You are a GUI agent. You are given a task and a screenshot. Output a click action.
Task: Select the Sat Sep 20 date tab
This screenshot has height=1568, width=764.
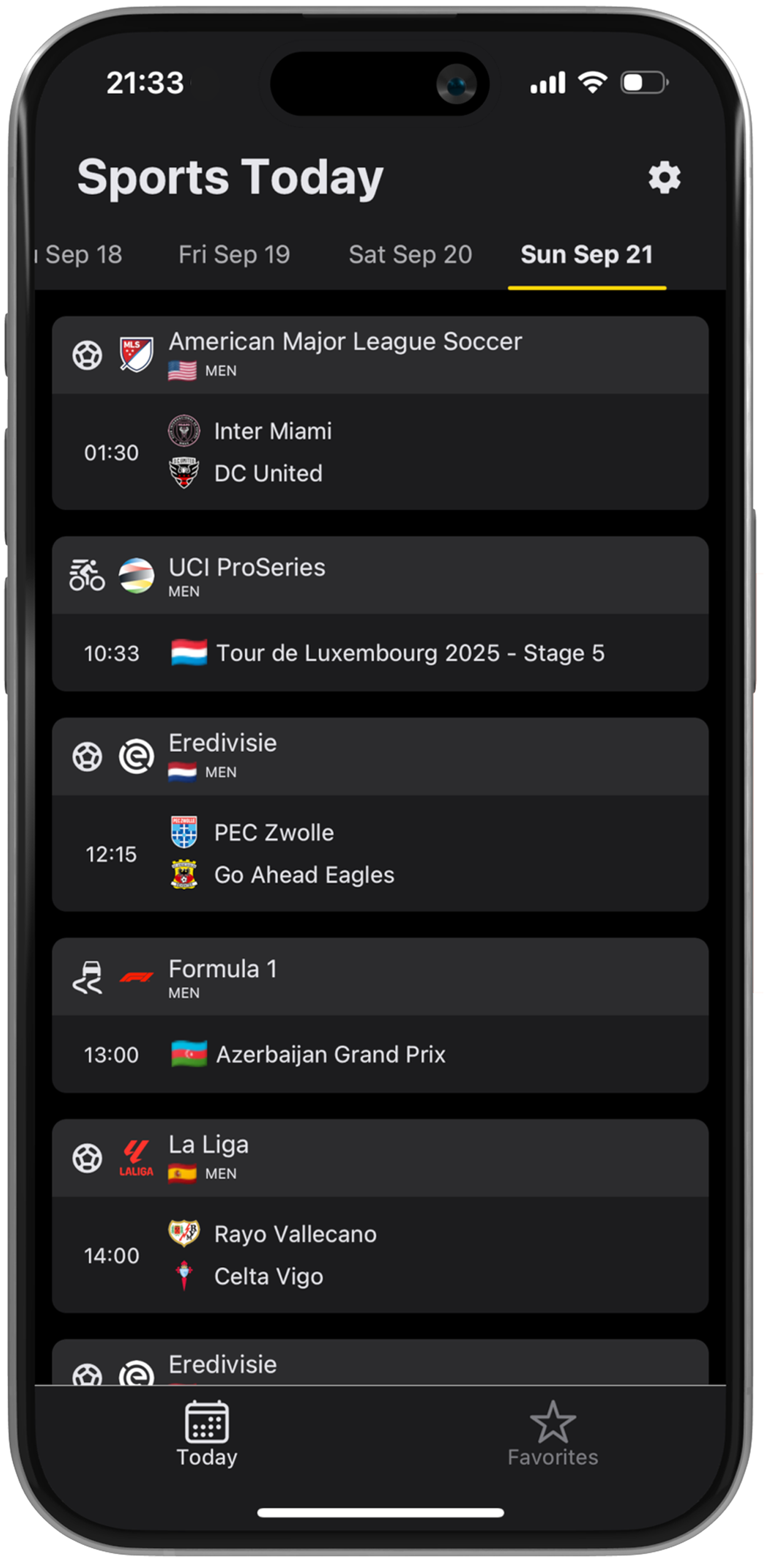[x=410, y=255]
